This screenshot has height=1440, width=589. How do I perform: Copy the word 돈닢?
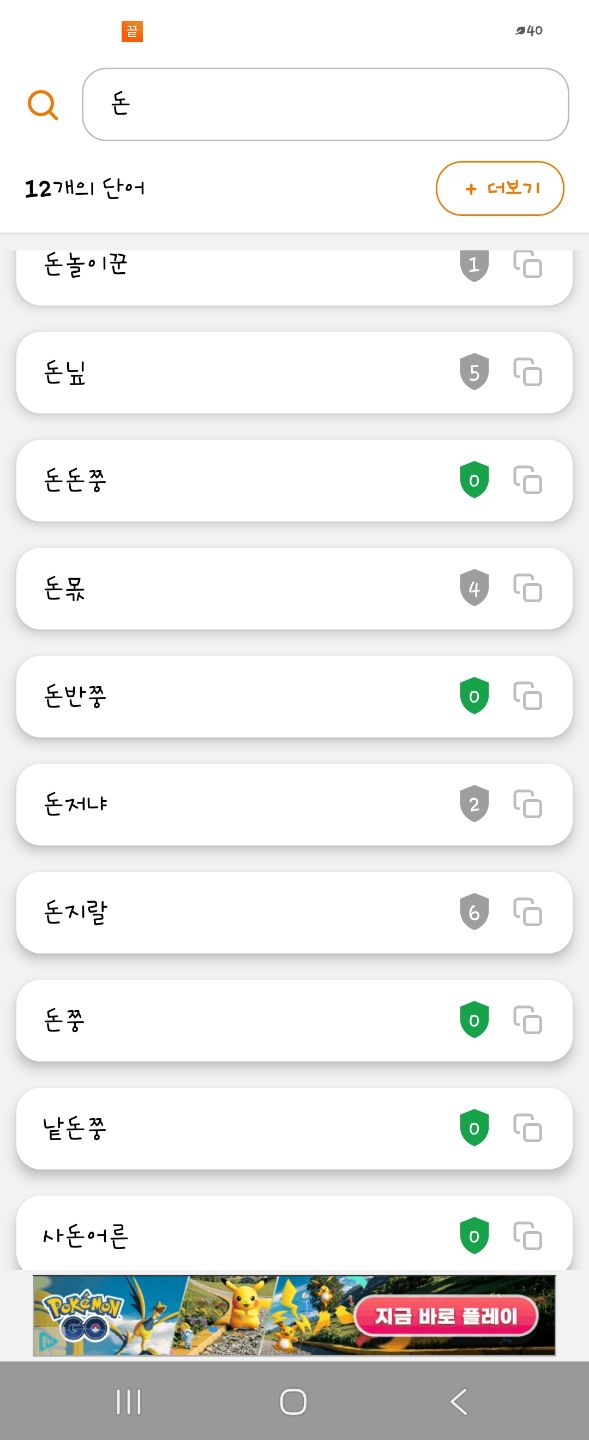click(528, 372)
